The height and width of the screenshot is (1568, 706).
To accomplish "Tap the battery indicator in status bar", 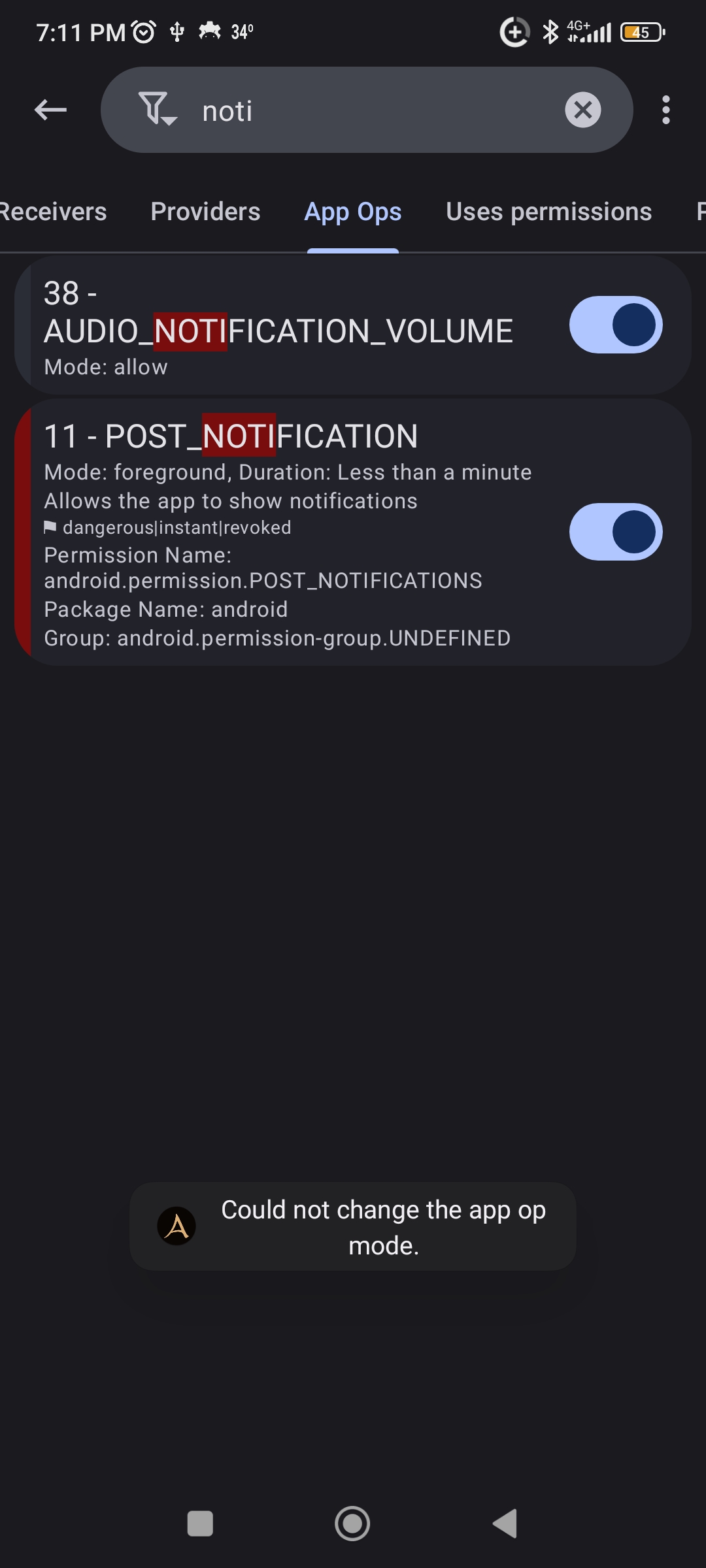I will click(641, 31).
